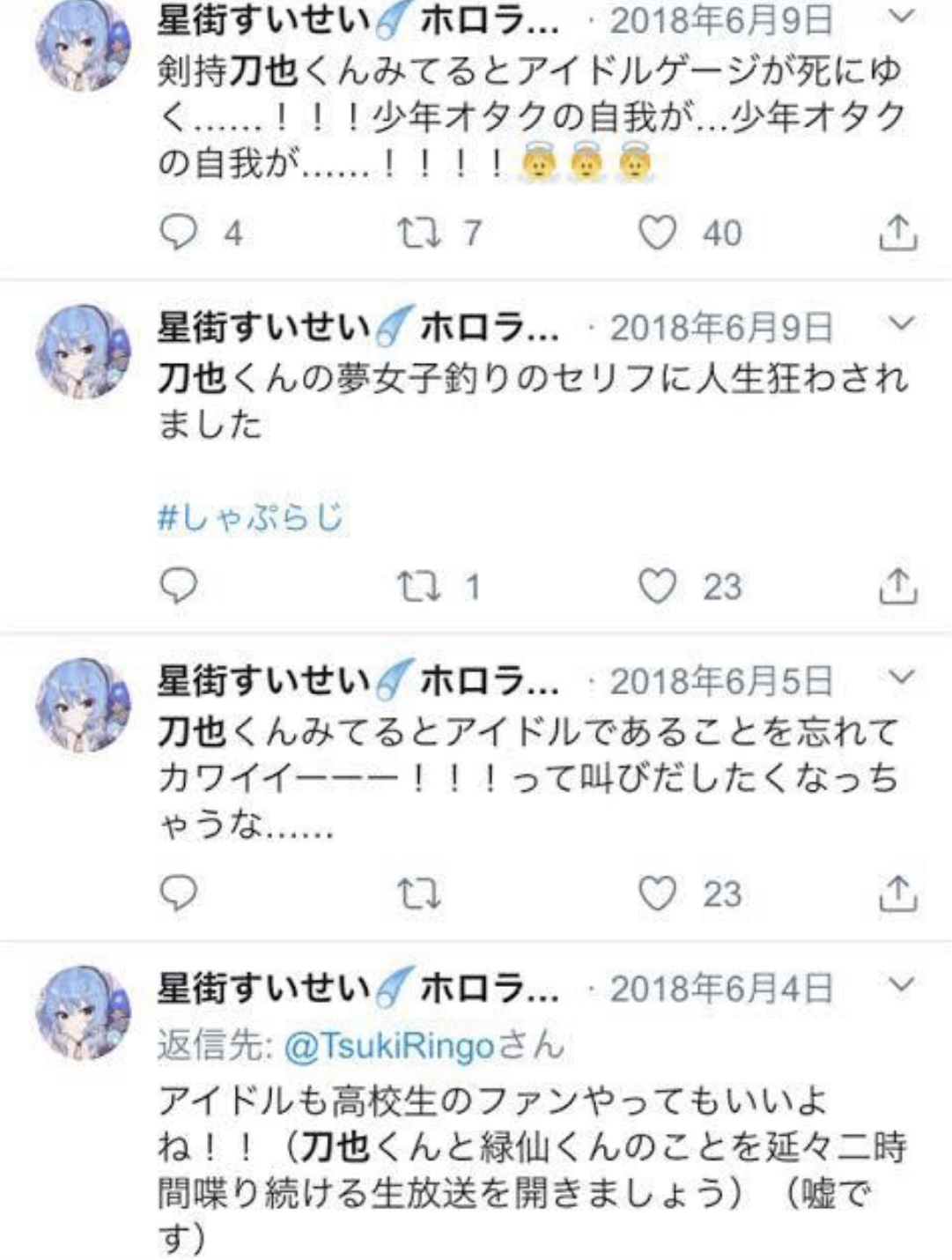Open the @TsukiRingo profile link
This screenshot has width=952, height=1260.
[389, 1046]
